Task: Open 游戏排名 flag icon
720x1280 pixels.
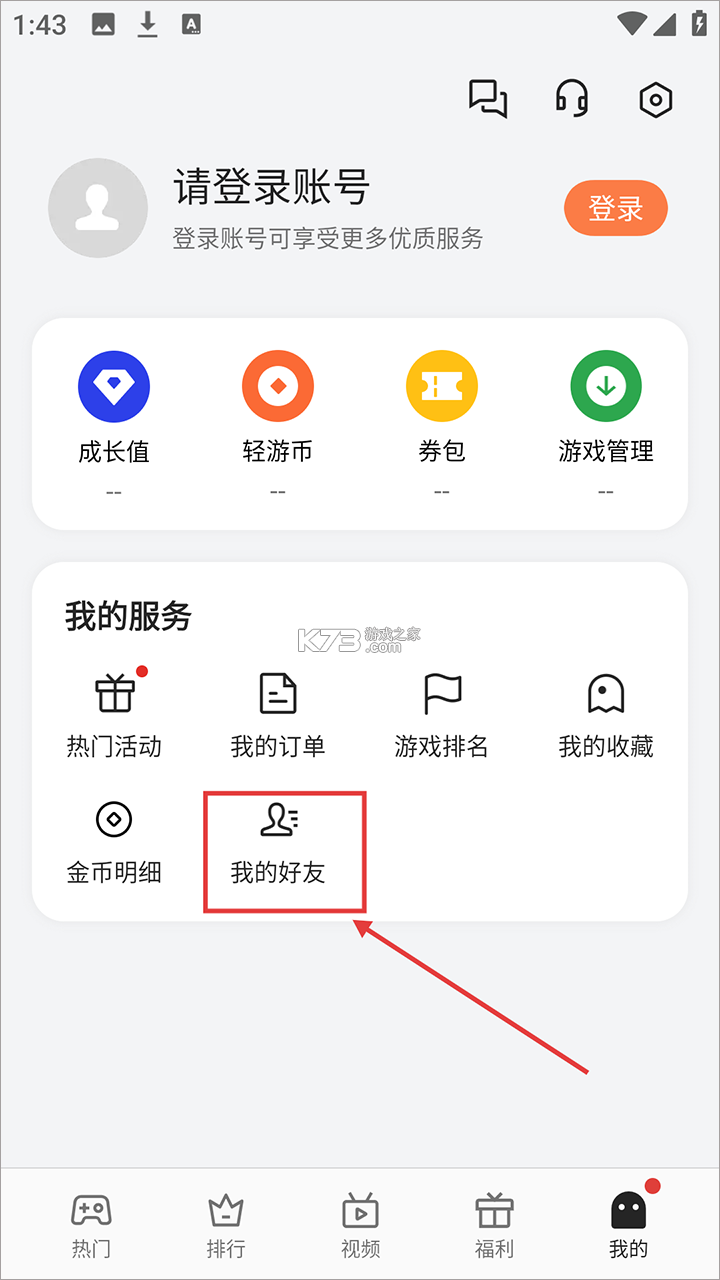Action: (x=442, y=693)
